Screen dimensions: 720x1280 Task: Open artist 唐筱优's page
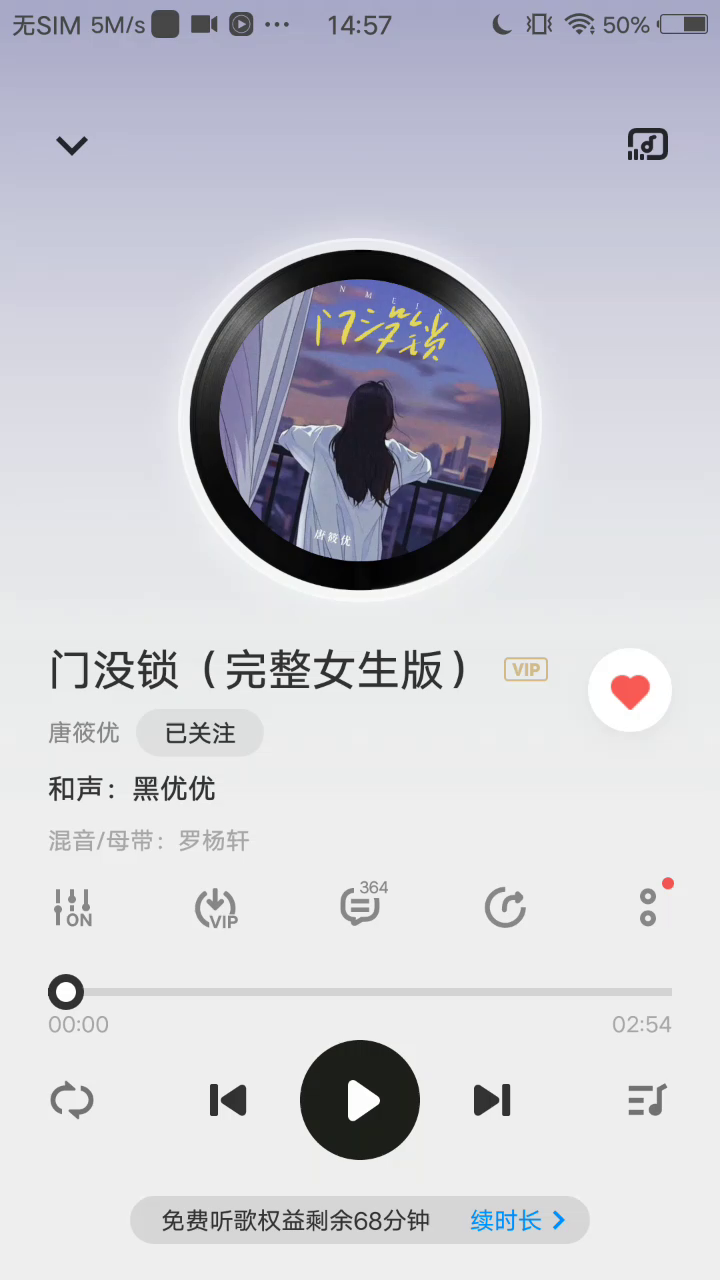pyautogui.click(x=84, y=733)
